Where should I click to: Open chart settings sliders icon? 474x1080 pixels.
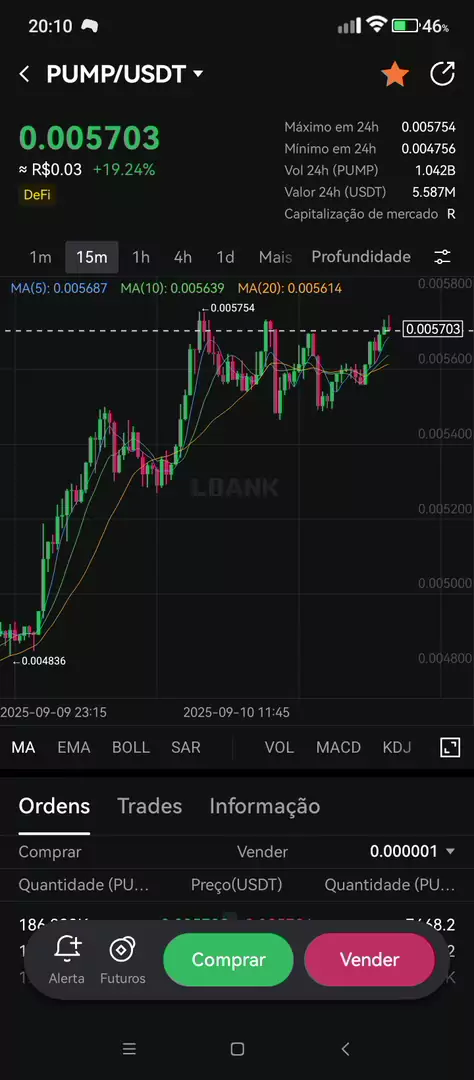pyautogui.click(x=442, y=257)
